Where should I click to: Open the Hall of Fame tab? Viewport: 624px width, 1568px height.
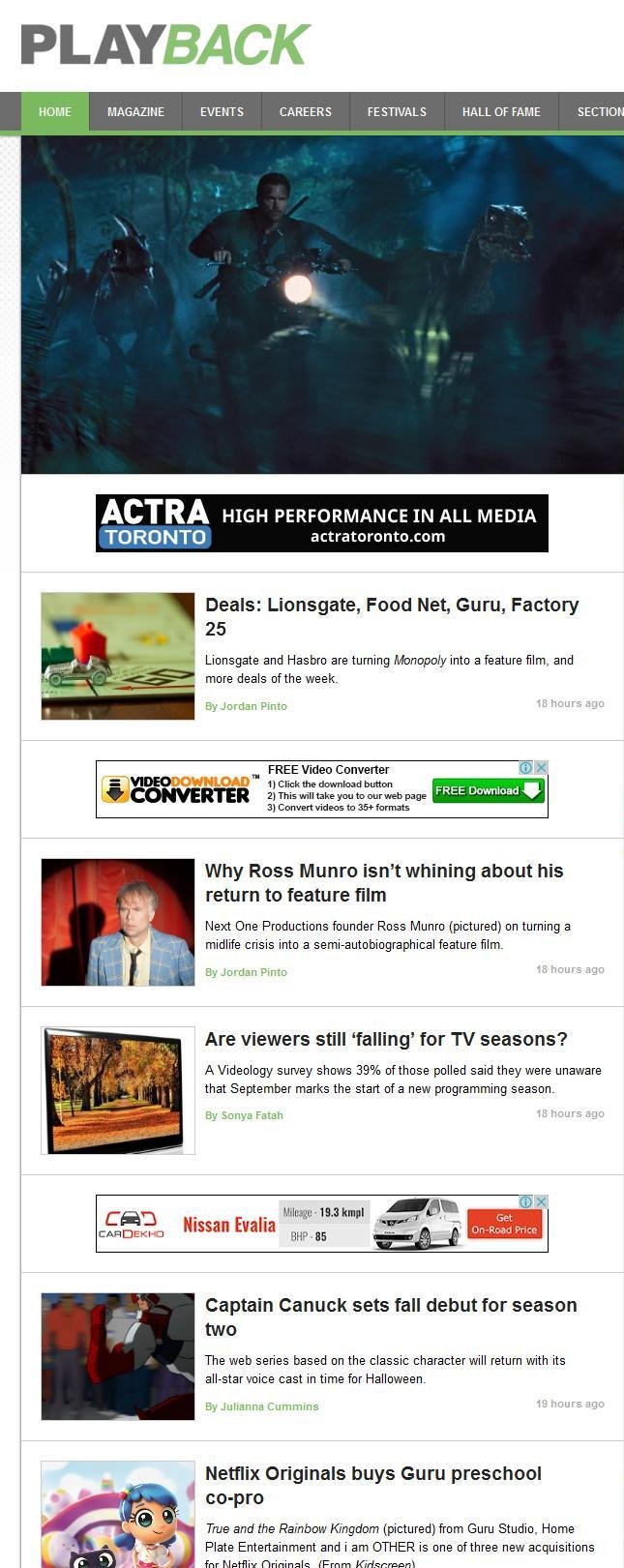501,112
